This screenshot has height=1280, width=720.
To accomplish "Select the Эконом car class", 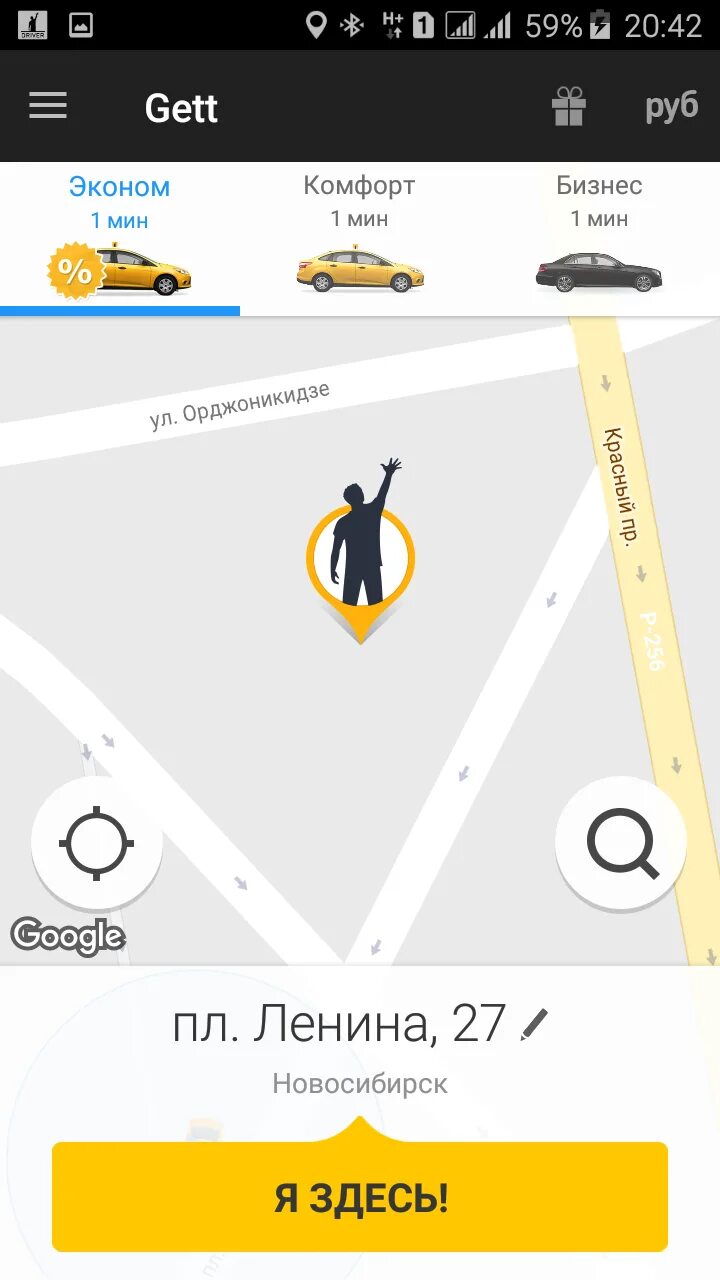I will click(x=120, y=238).
